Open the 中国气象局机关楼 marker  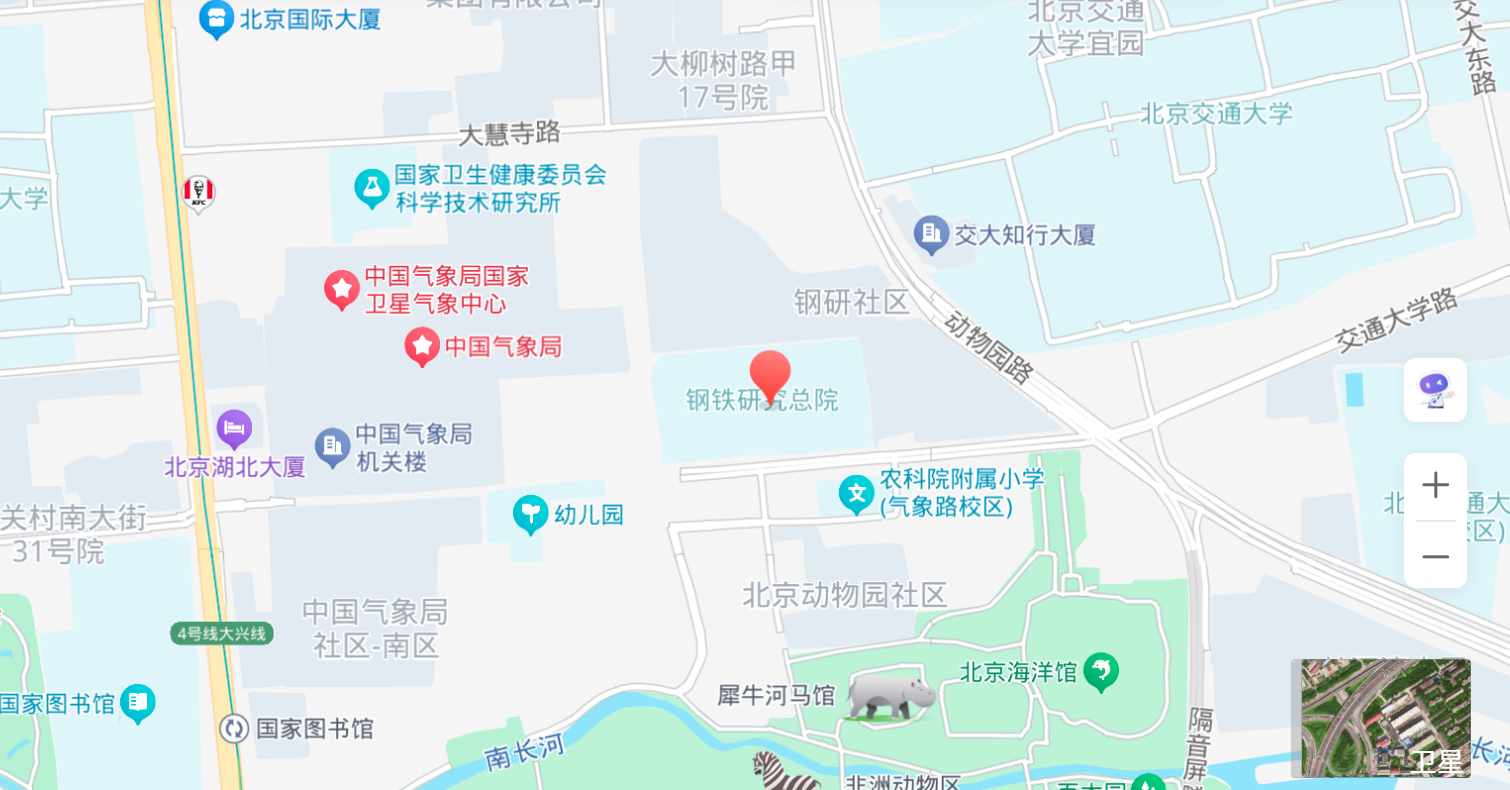[333, 447]
